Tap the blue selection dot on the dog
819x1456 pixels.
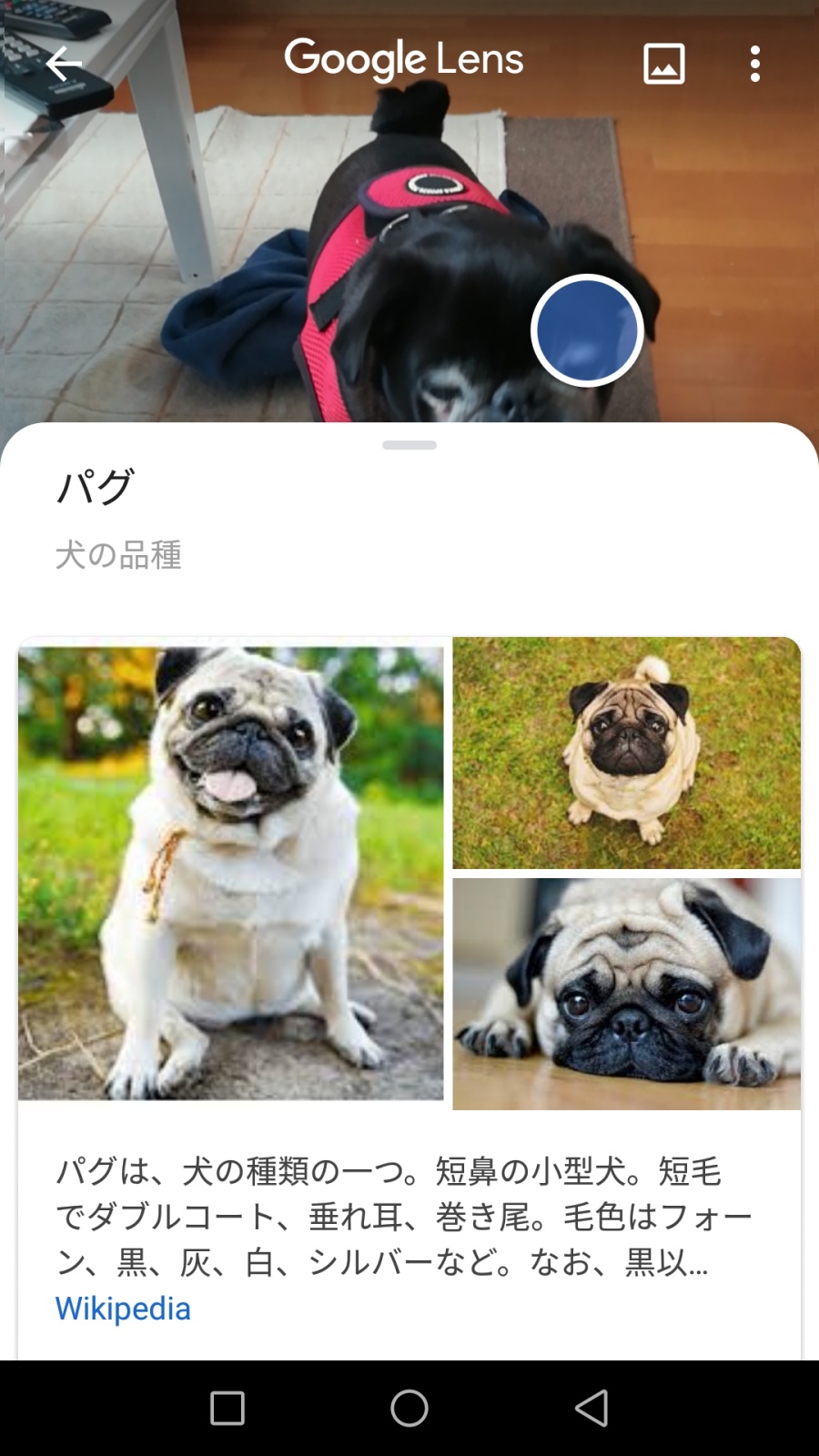pyautogui.click(x=587, y=330)
